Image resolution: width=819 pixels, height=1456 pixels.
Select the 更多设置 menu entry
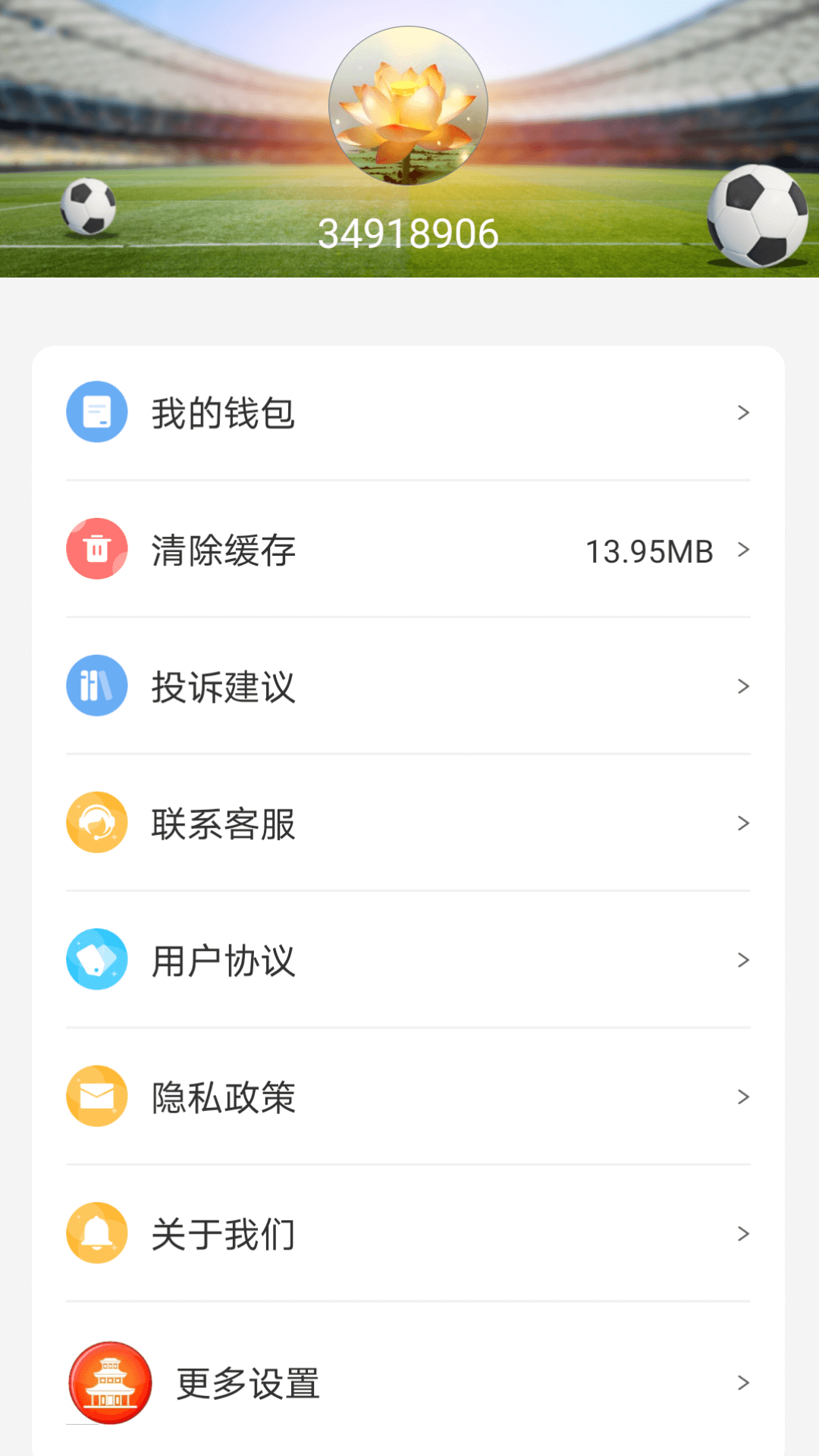pos(248,1382)
